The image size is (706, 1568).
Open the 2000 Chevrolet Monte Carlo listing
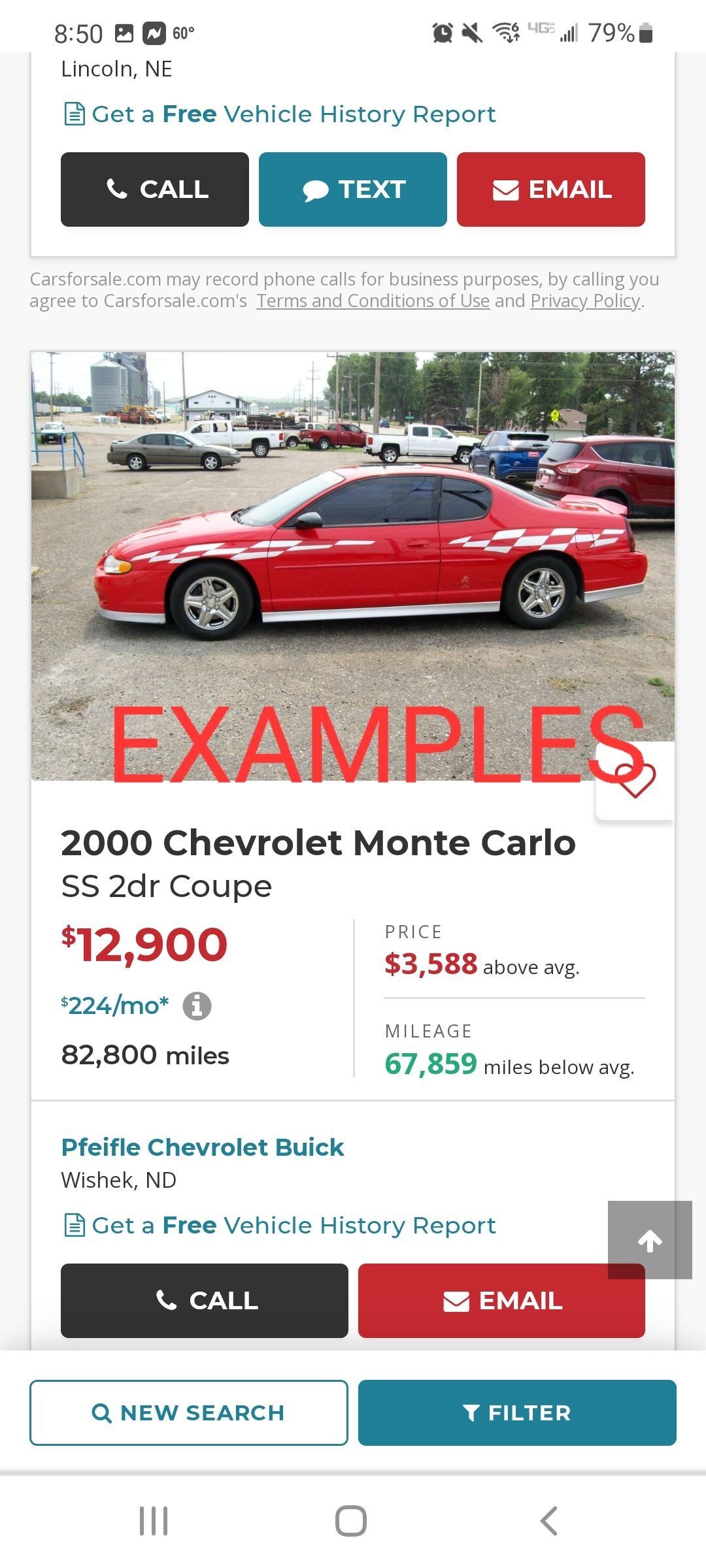point(318,843)
